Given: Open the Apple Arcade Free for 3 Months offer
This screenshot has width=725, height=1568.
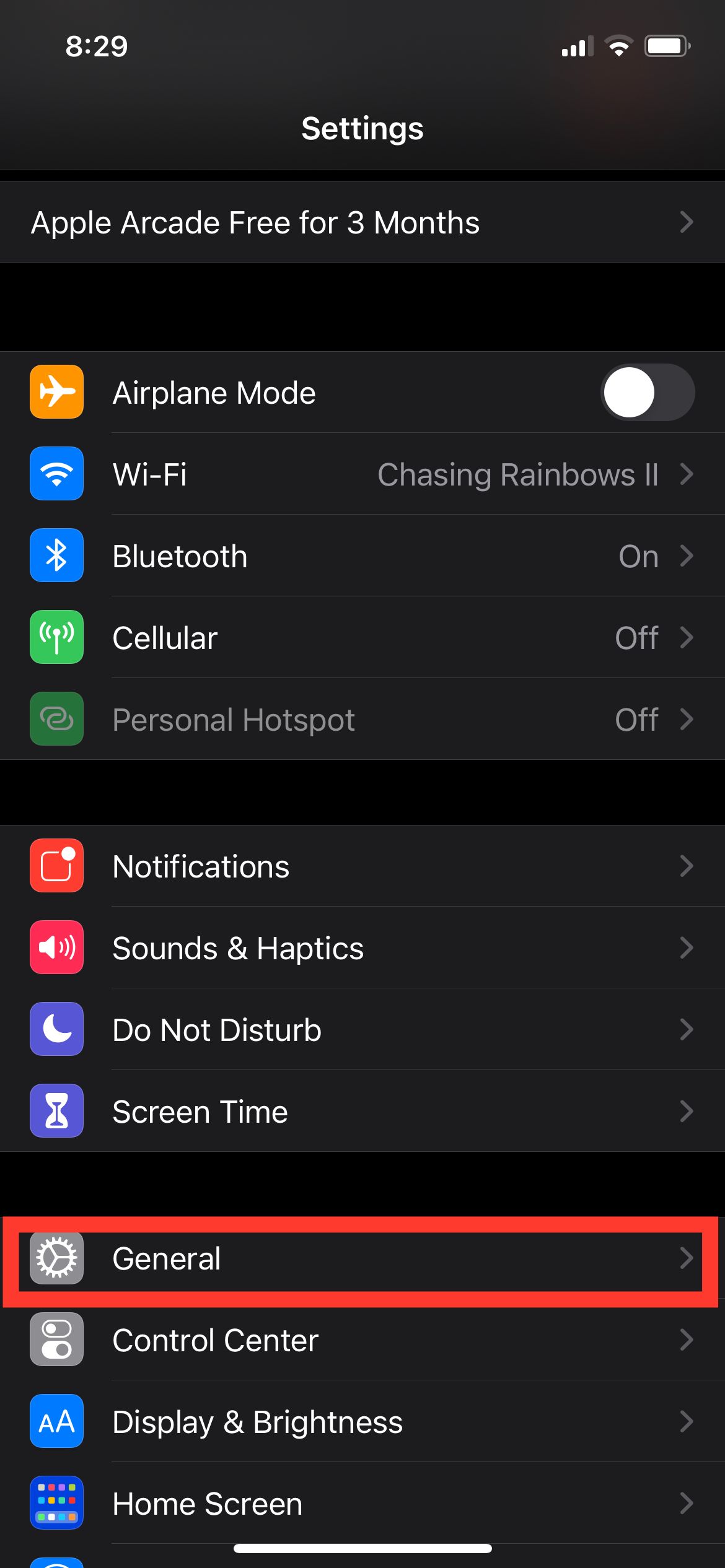Looking at the screenshot, I should [362, 222].
